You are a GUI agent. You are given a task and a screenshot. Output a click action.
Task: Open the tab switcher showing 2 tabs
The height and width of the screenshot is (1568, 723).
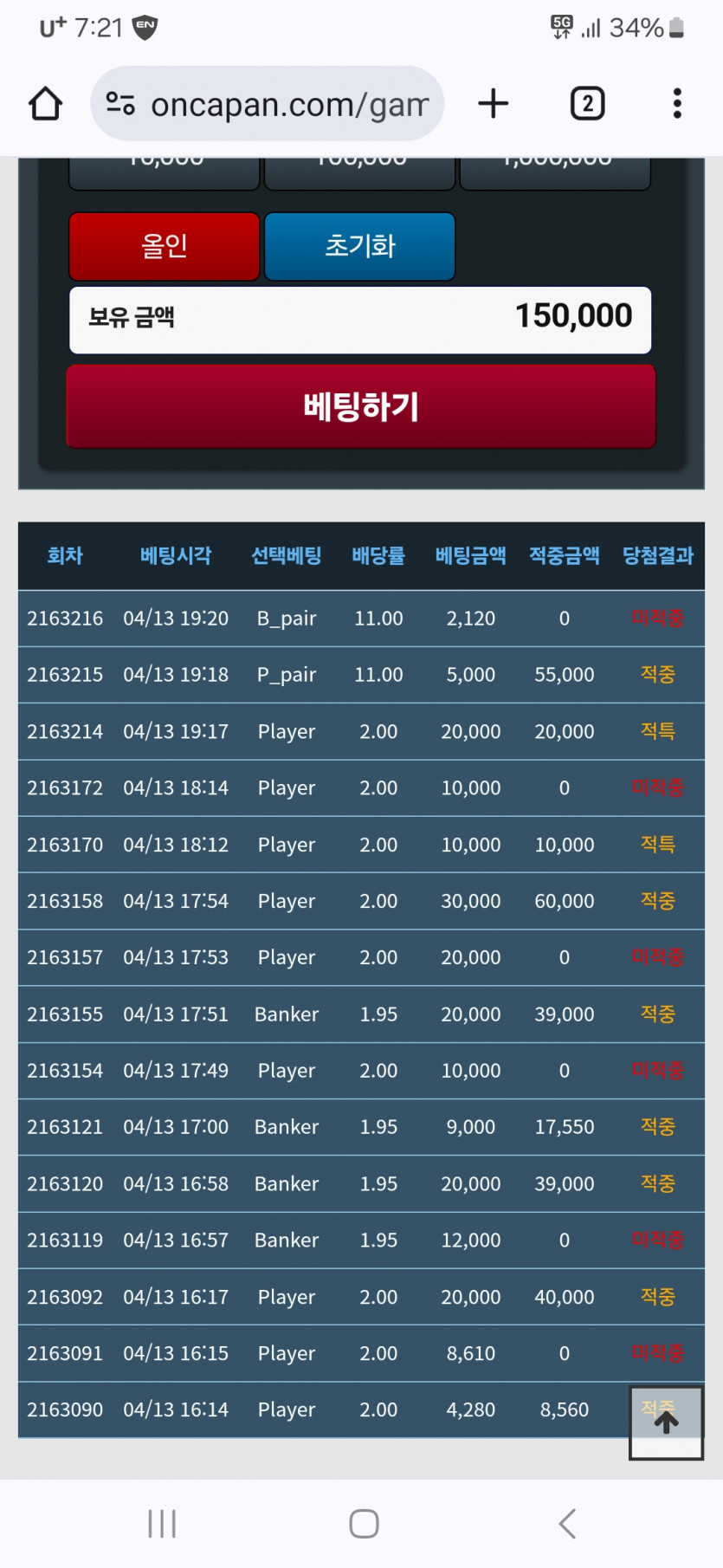pos(587,104)
